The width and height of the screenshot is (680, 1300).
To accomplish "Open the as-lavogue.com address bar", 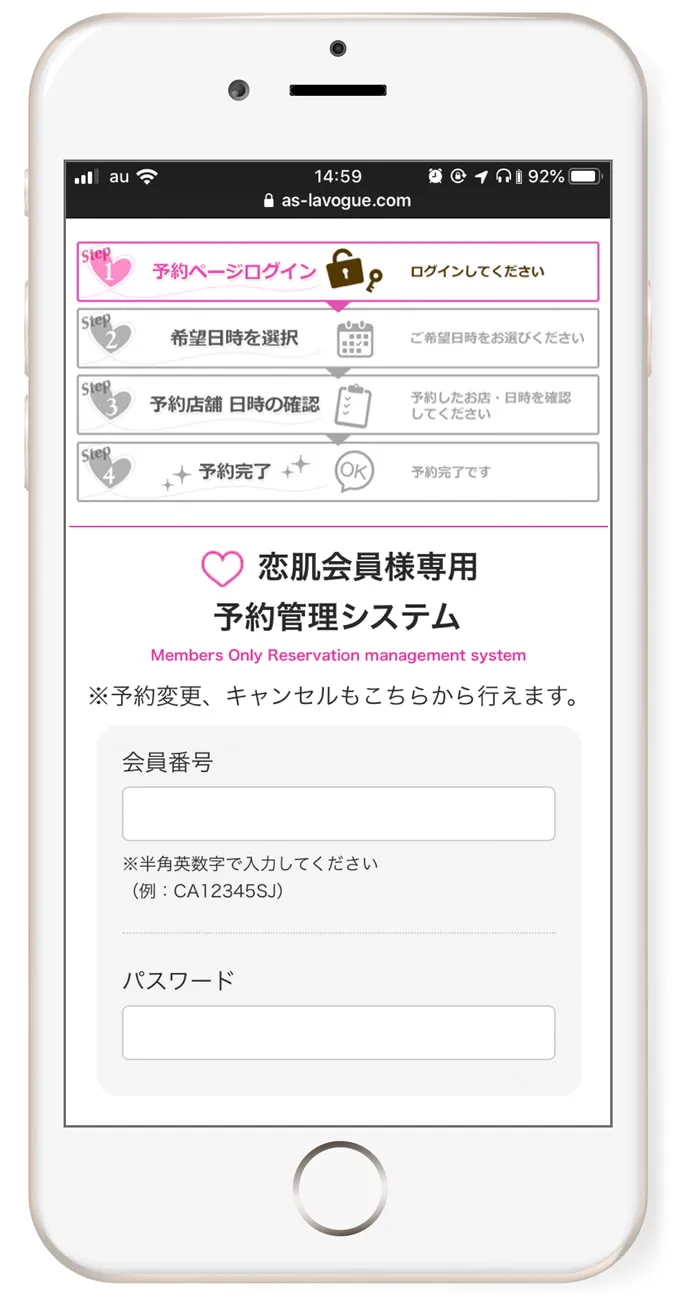I will click(338, 200).
